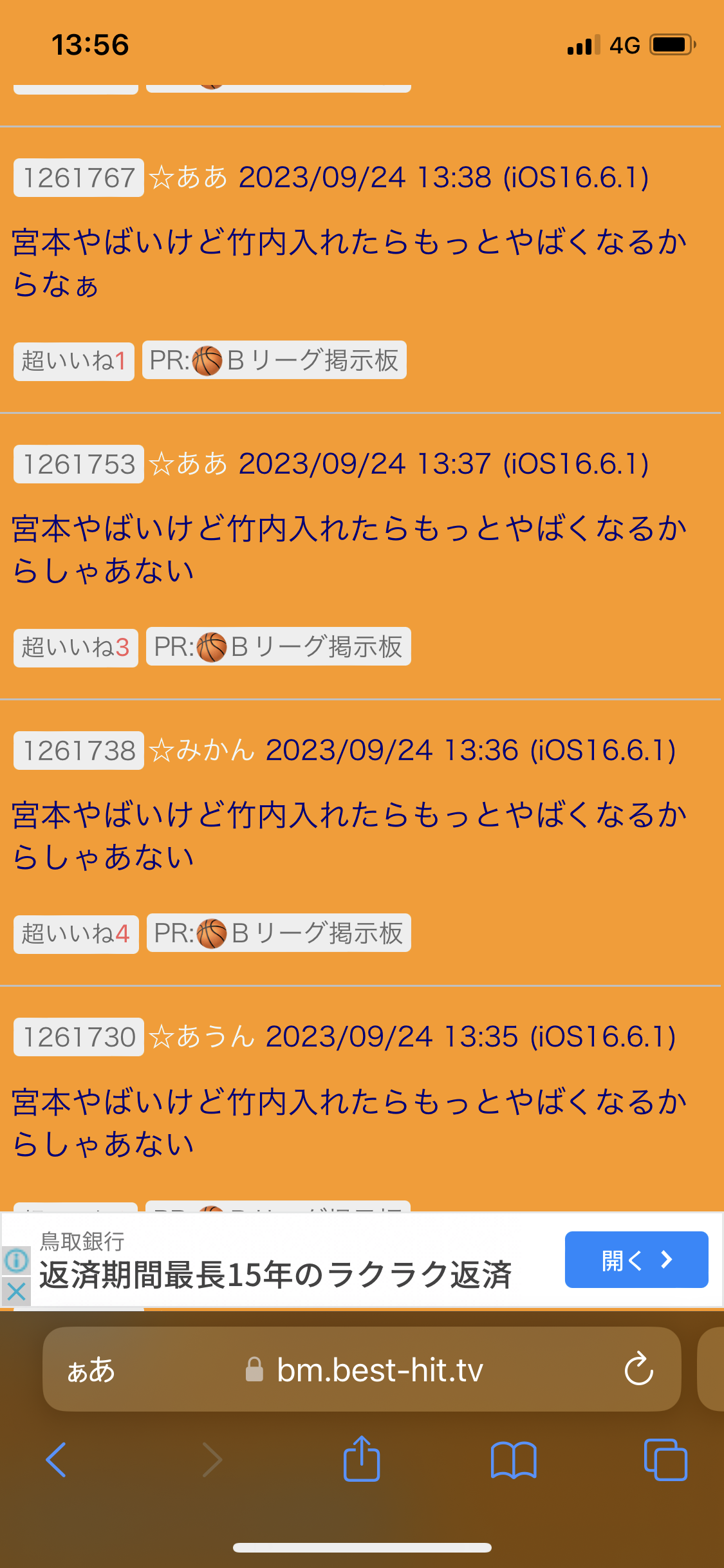
Task: Open ad info icon on banner
Action: pos(16,1260)
